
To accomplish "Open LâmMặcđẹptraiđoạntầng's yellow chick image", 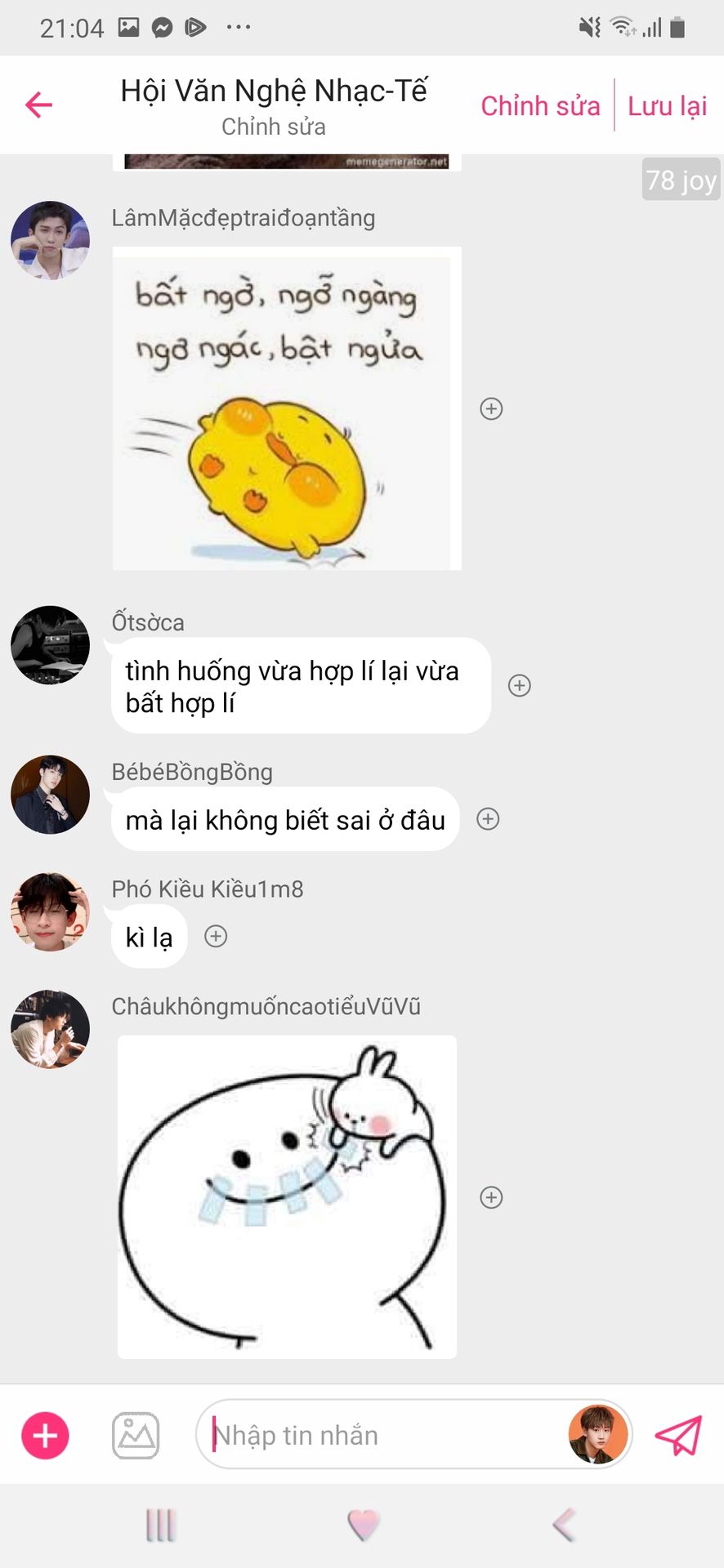I will pos(287,408).
